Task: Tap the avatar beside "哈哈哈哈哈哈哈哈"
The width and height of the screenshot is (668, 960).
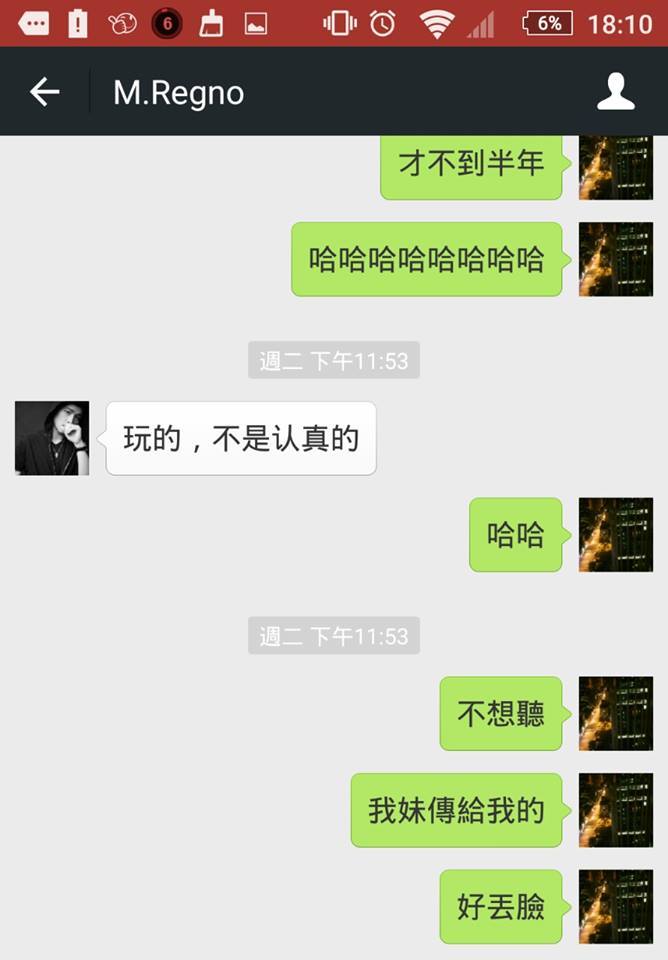Action: [615, 259]
